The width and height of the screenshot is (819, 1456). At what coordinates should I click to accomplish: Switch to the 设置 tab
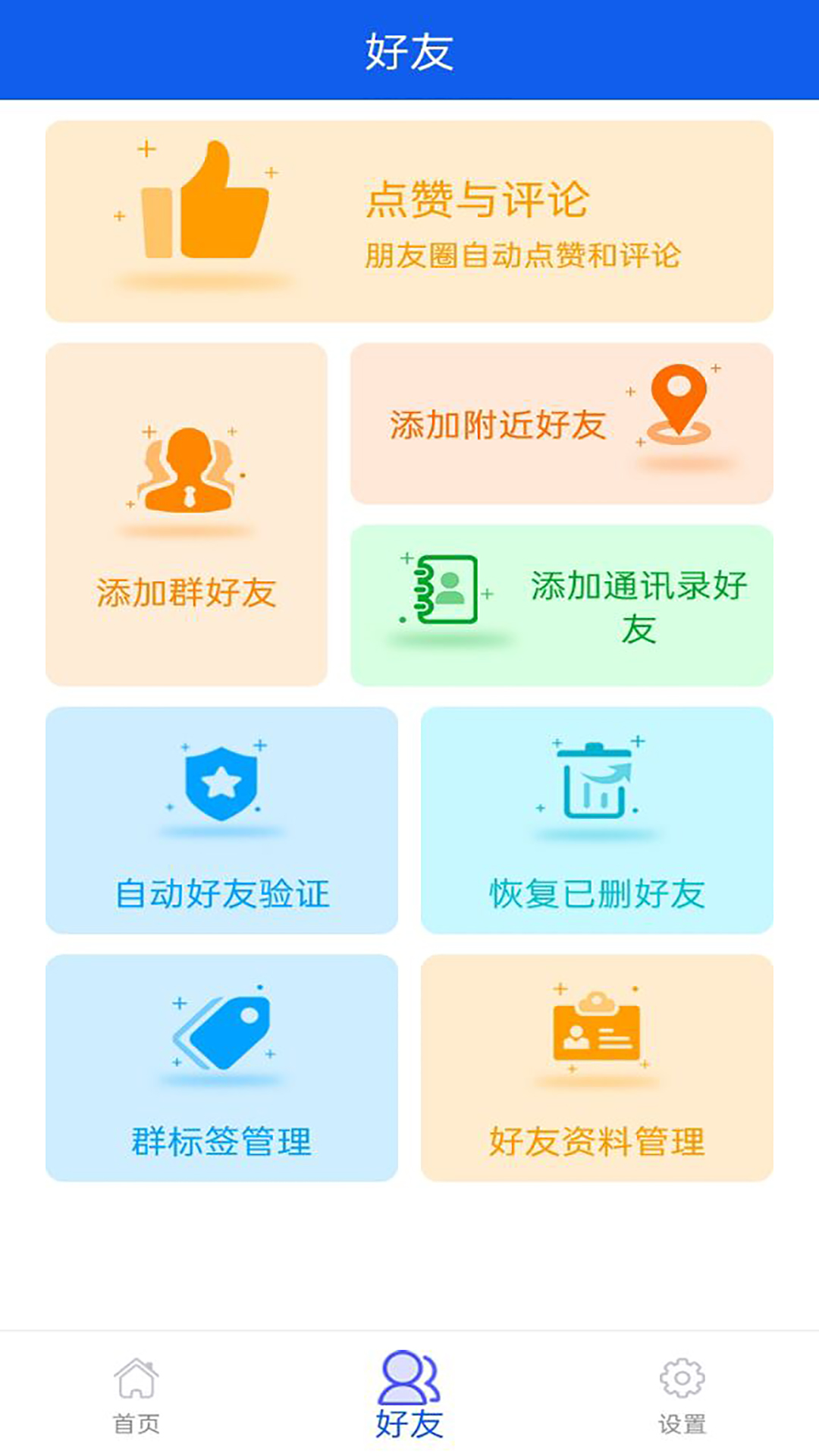point(682,1395)
